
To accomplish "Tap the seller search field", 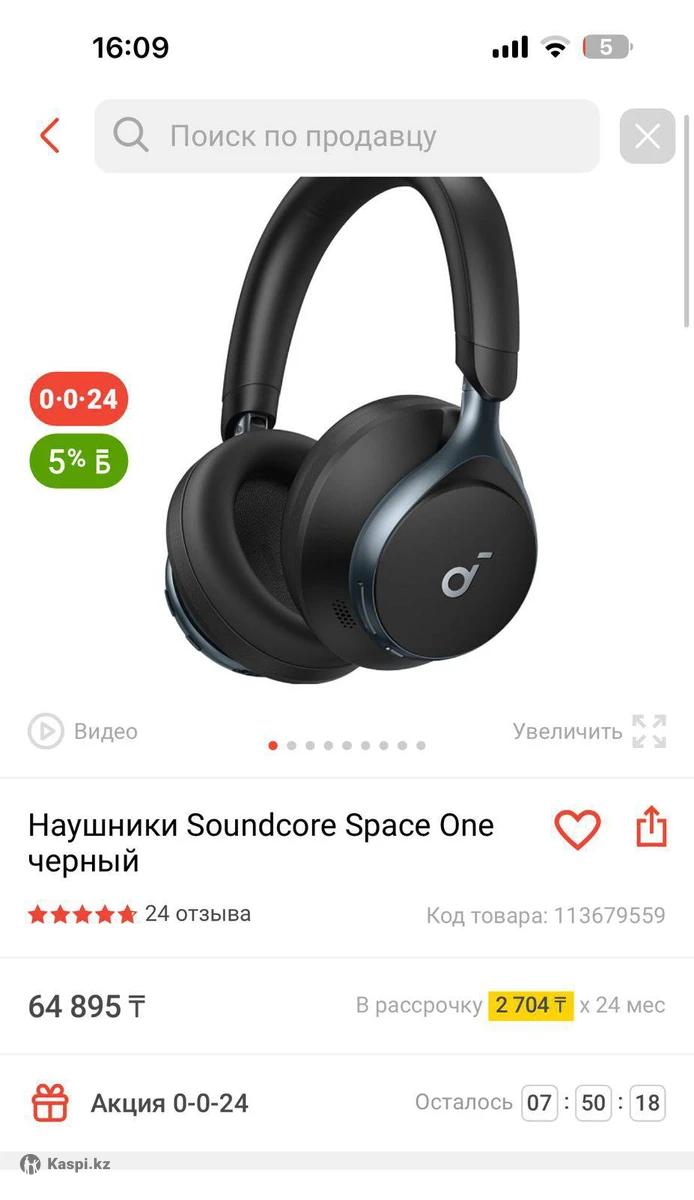I will (346, 136).
